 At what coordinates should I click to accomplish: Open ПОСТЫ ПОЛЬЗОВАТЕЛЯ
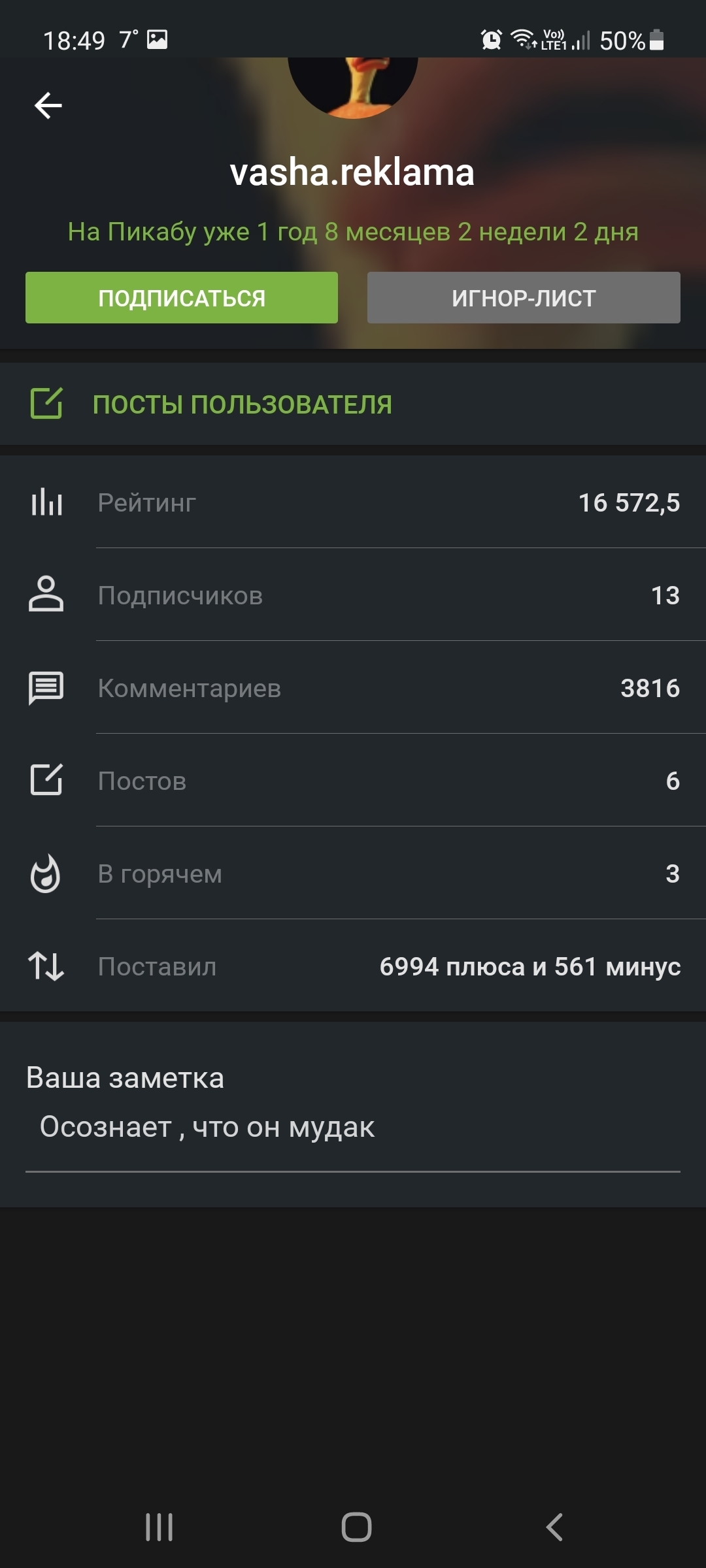tap(242, 404)
